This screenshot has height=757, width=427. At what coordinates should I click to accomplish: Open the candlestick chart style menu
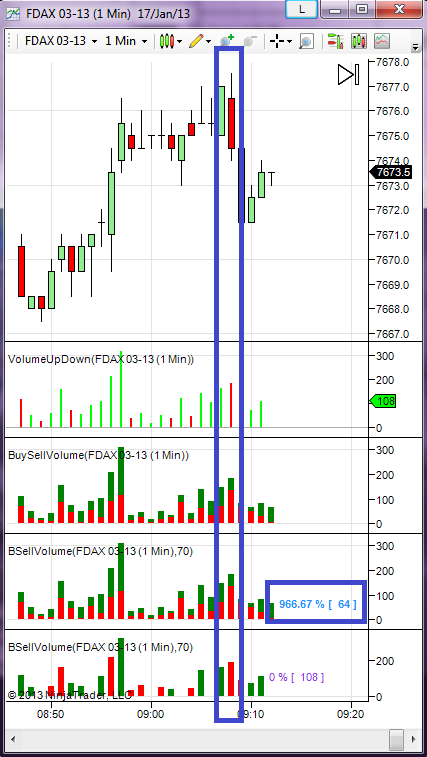pyautogui.click(x=171, y=41)
